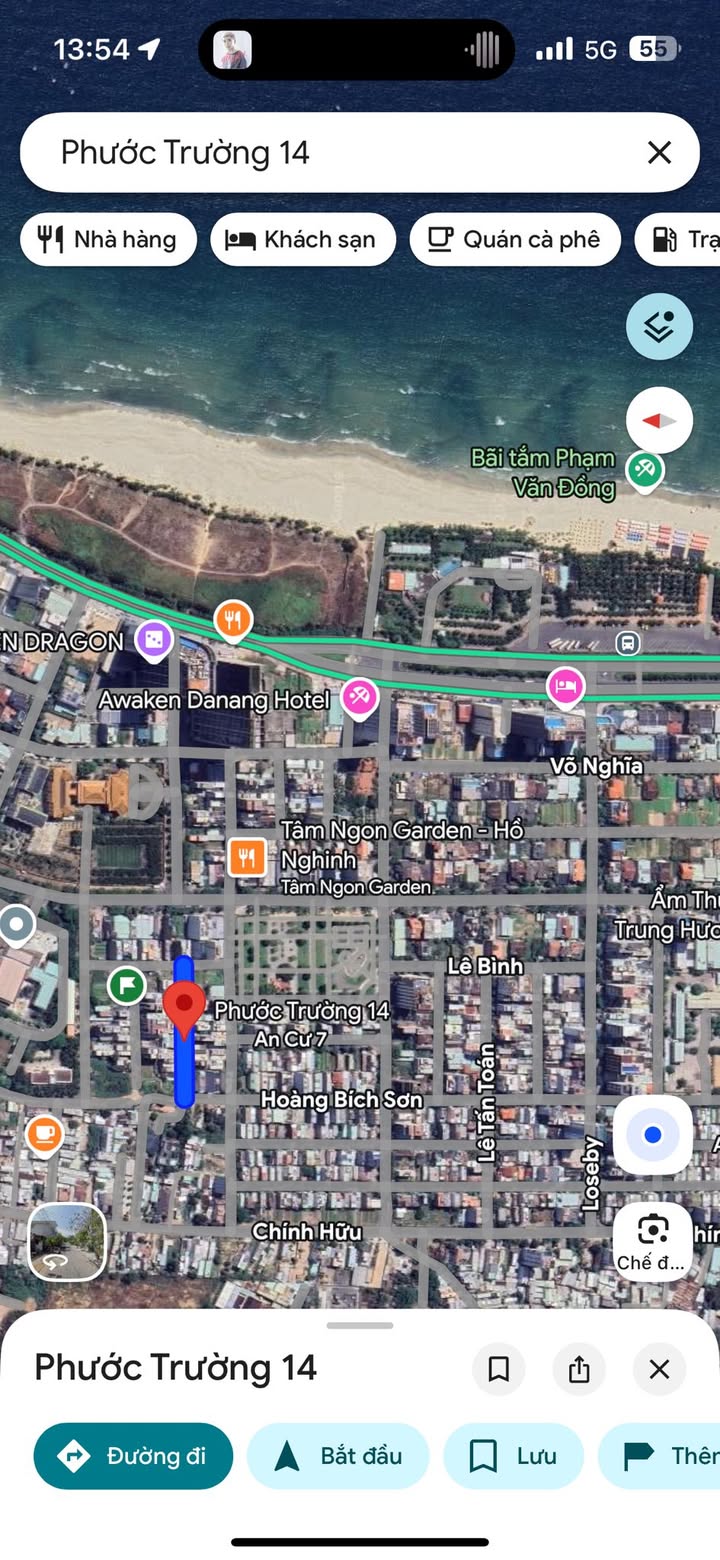Viewport: 720px width, 1560px height.
Task: Open the map layers button
Action: point(659,326)
